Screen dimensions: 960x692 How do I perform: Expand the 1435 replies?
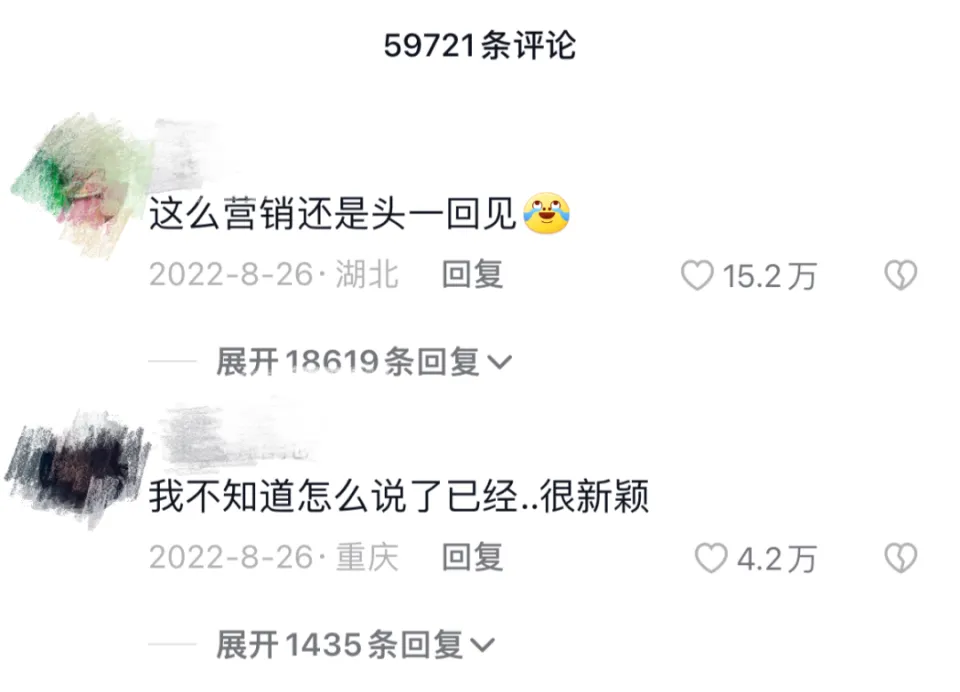(x=355, y=645)
